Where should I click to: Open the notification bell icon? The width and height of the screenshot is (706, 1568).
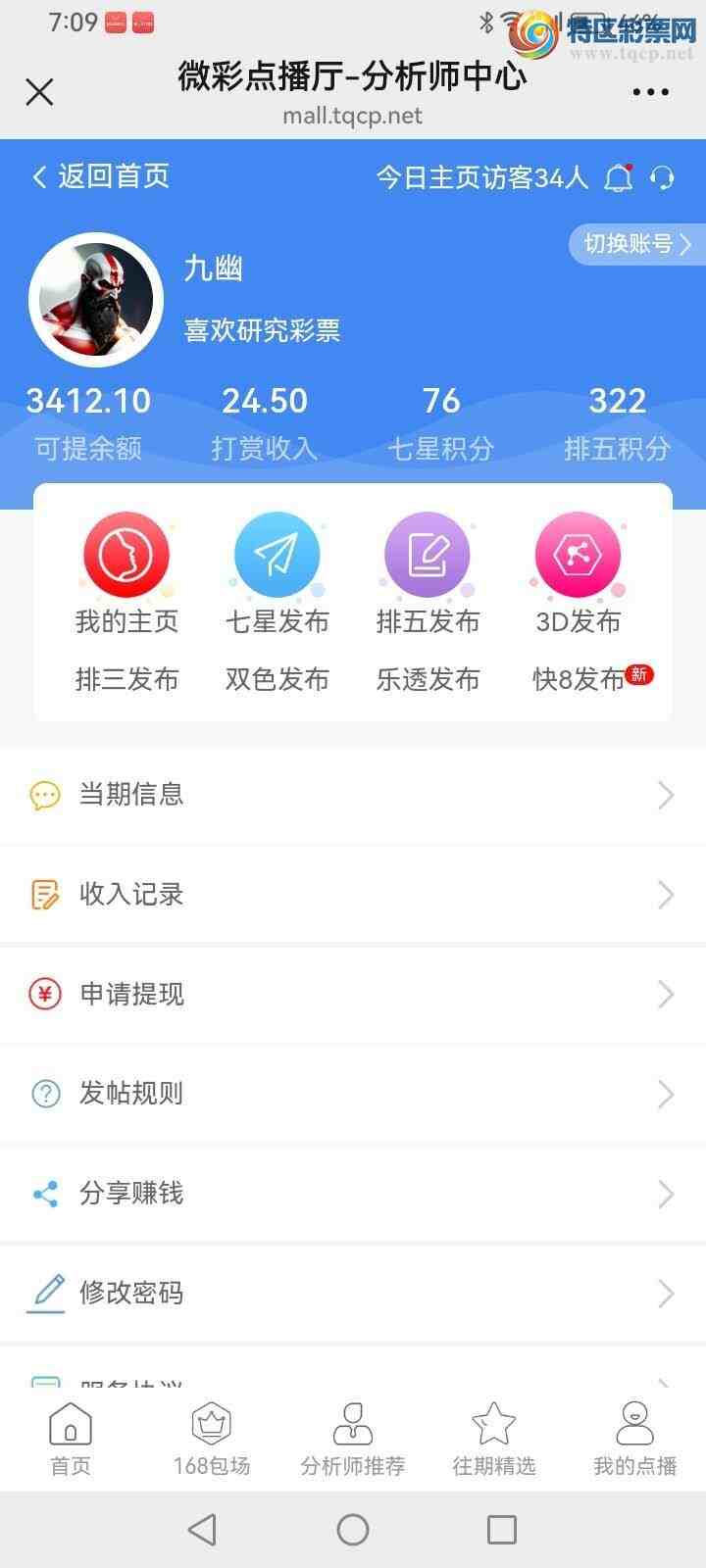[x=621, y=178]
